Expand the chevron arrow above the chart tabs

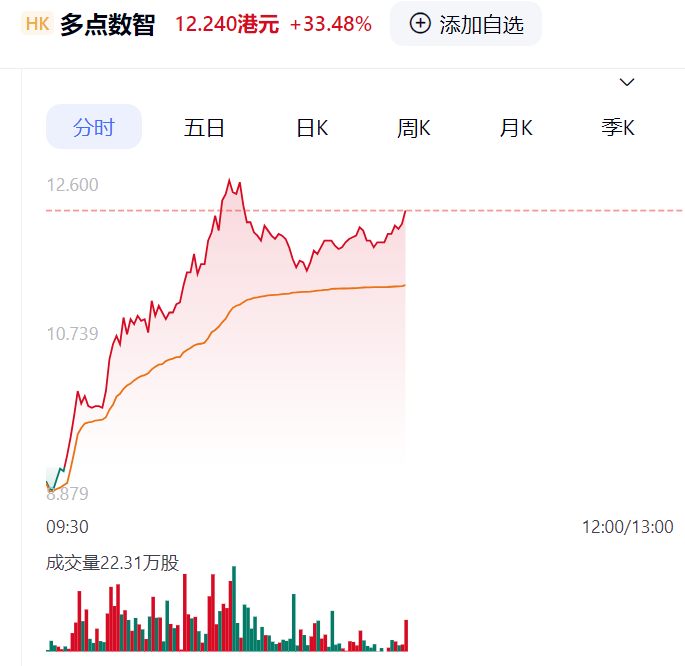tap(627, 82)
